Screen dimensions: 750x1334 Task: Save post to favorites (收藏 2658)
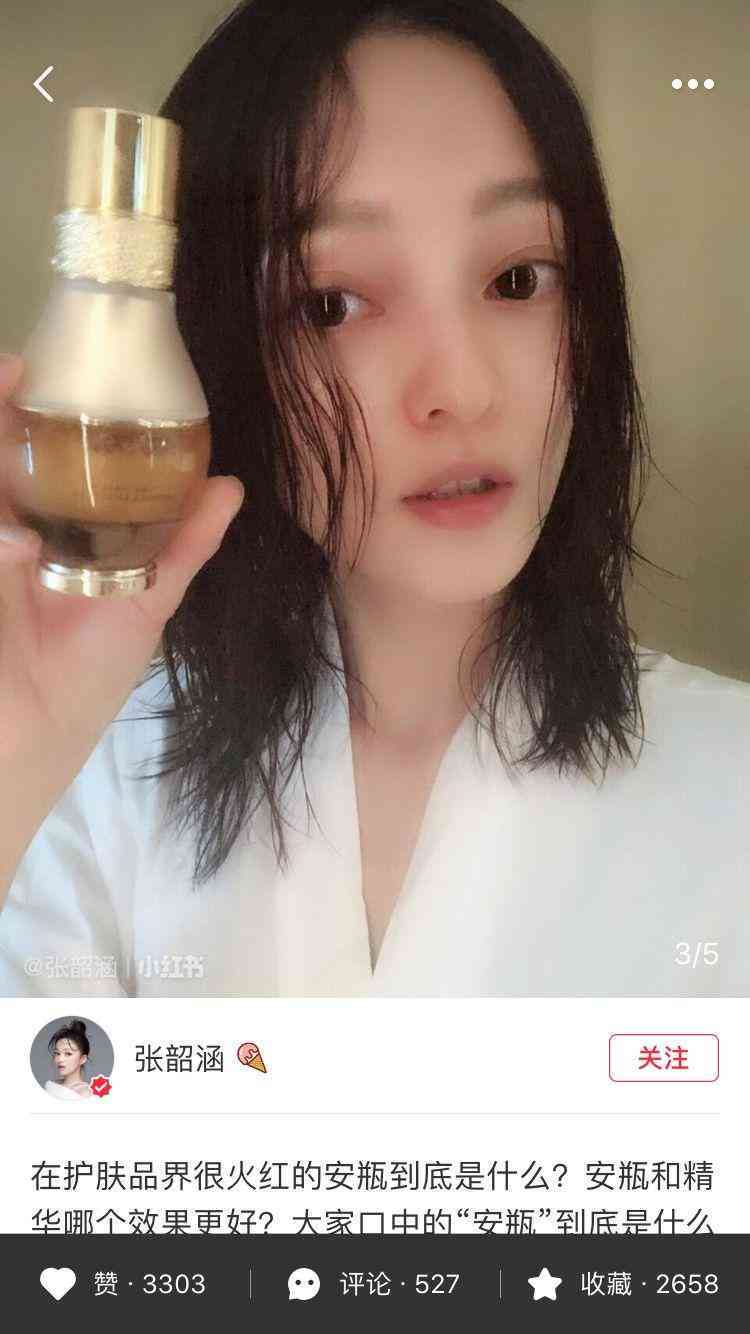pyautogui.click(x=623, y=1284)
